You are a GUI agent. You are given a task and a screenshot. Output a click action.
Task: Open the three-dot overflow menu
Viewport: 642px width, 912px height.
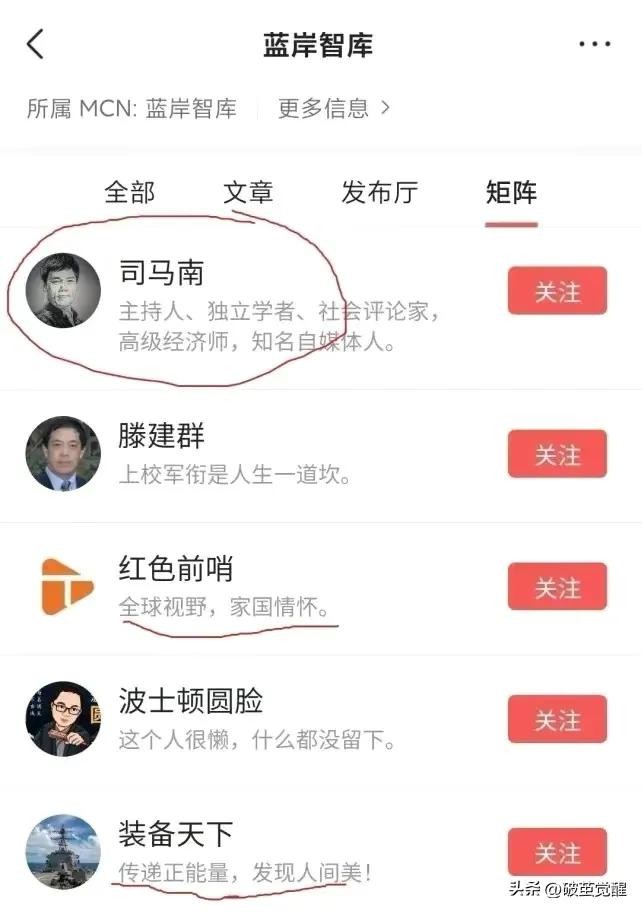pos(594,44)
